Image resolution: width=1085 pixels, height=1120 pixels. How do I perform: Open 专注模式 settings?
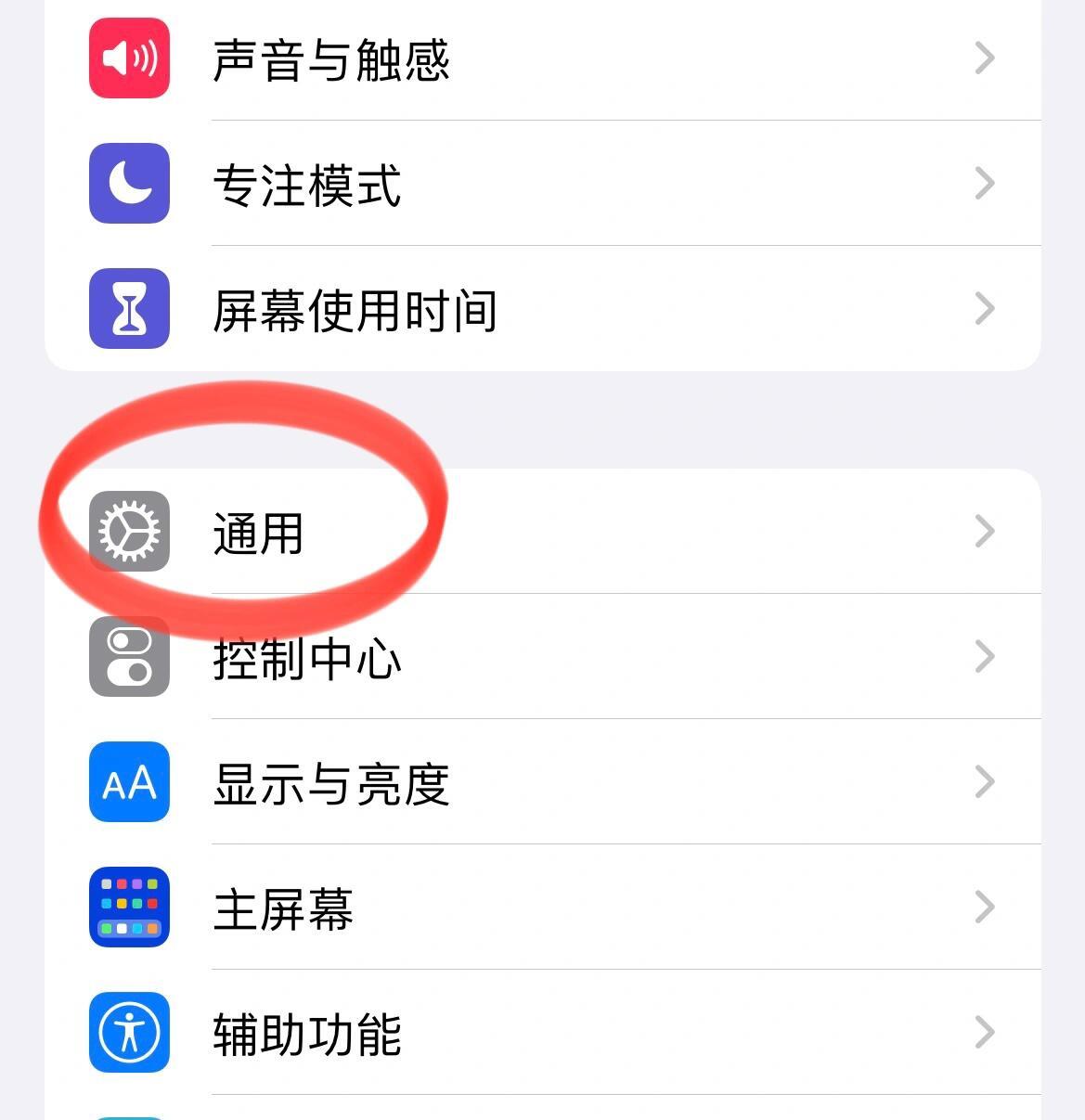pyautogui.click(x=542, y=184)
